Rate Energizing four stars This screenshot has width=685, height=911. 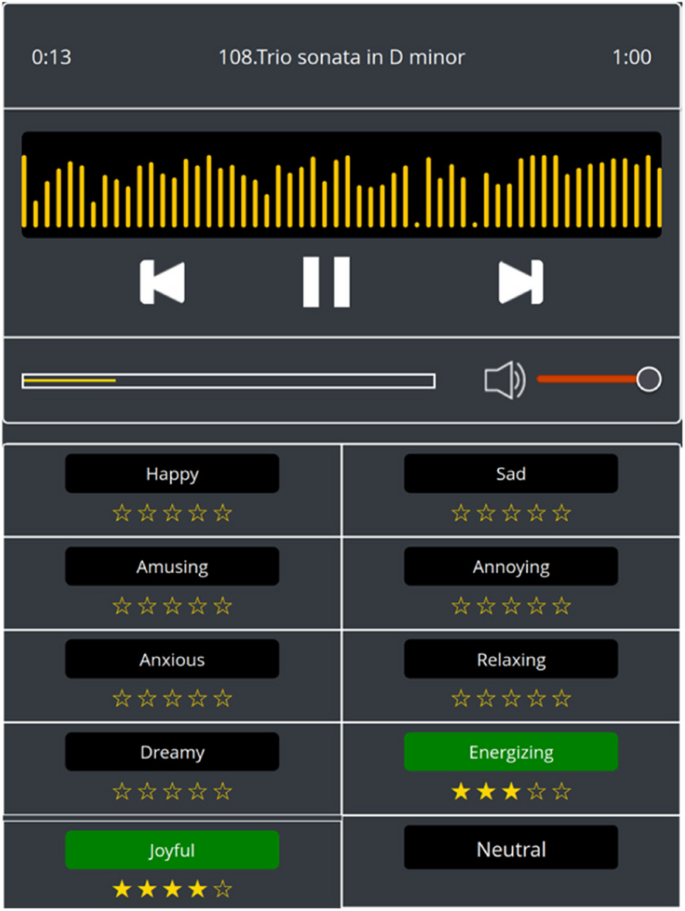pos(536,792)
